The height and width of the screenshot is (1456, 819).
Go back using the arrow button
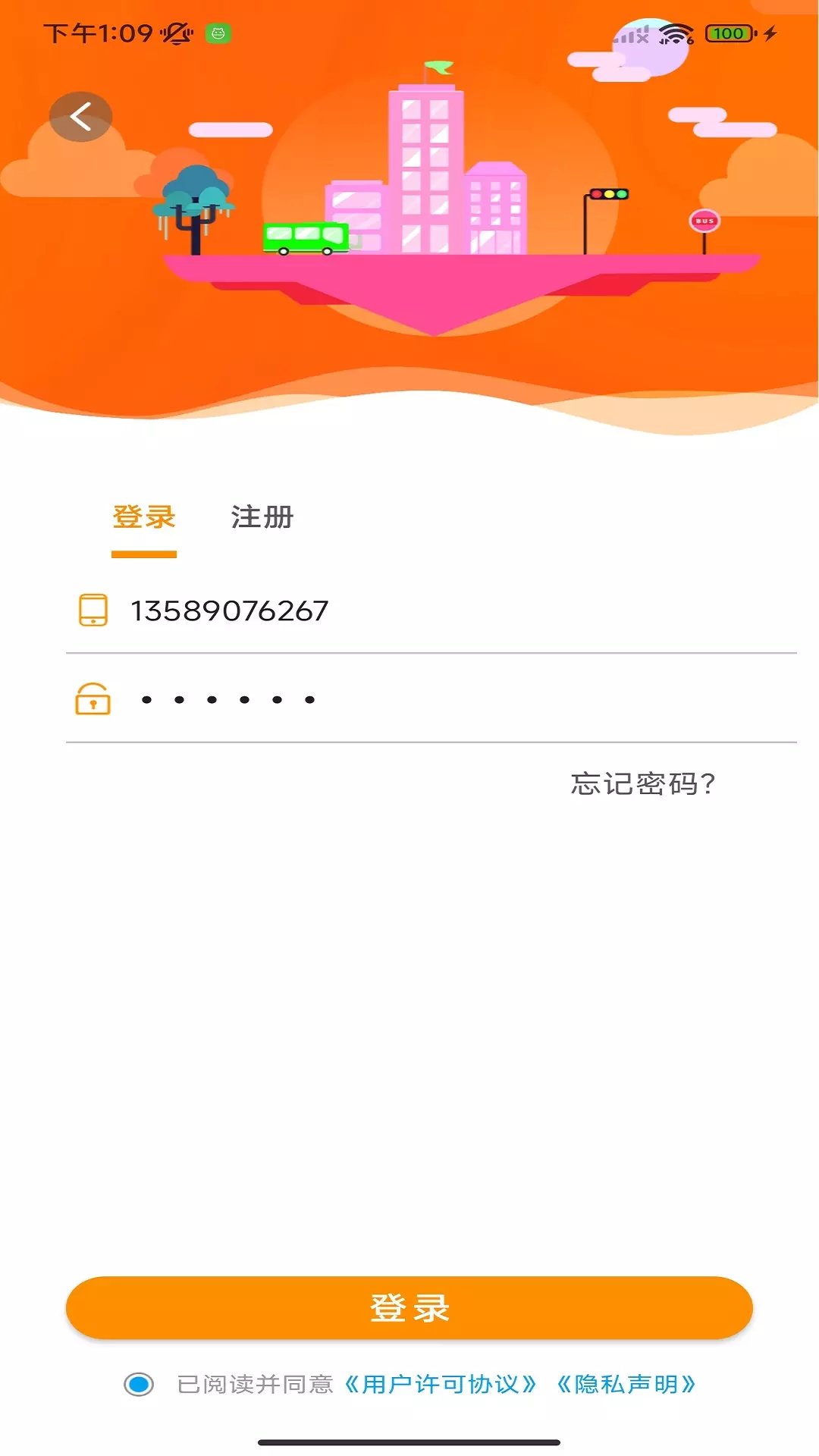(80, 117)
